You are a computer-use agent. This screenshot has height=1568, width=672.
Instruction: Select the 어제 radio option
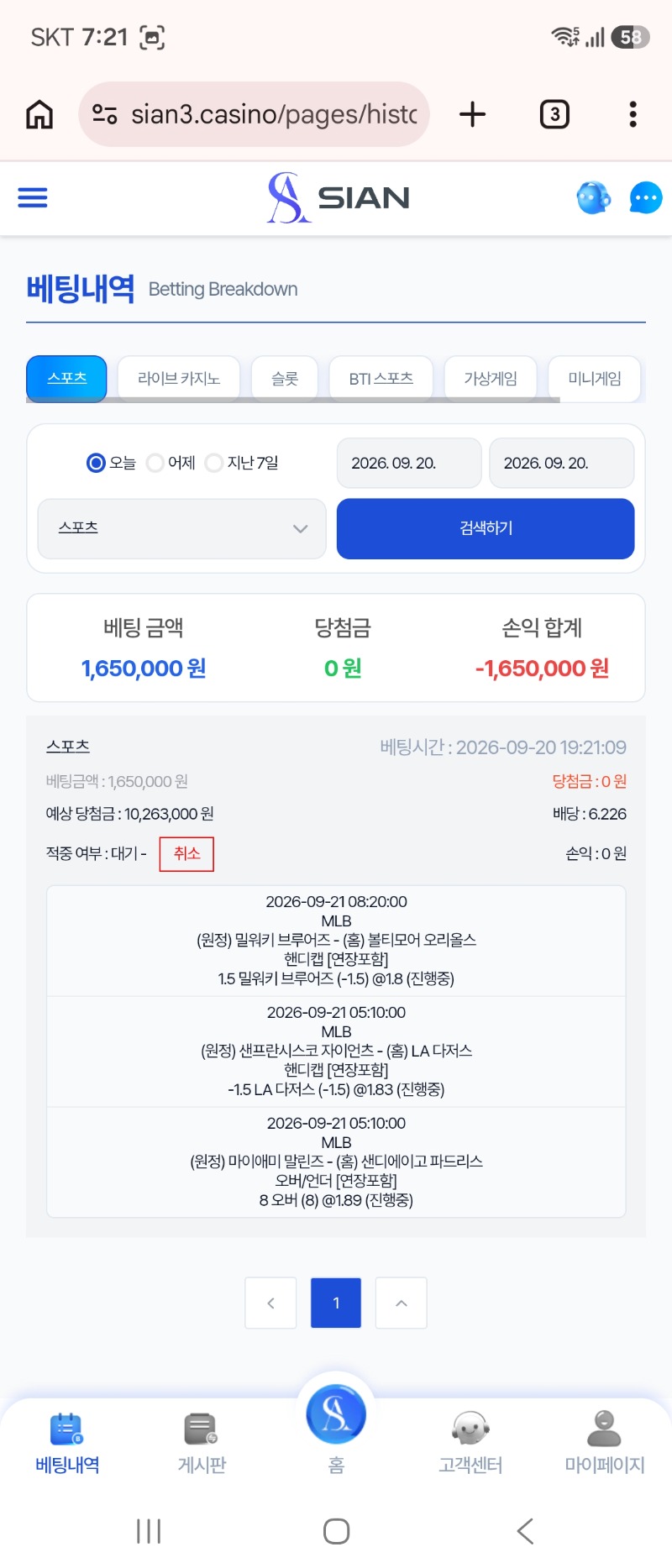pyautogui.click(x=171, y=463)
